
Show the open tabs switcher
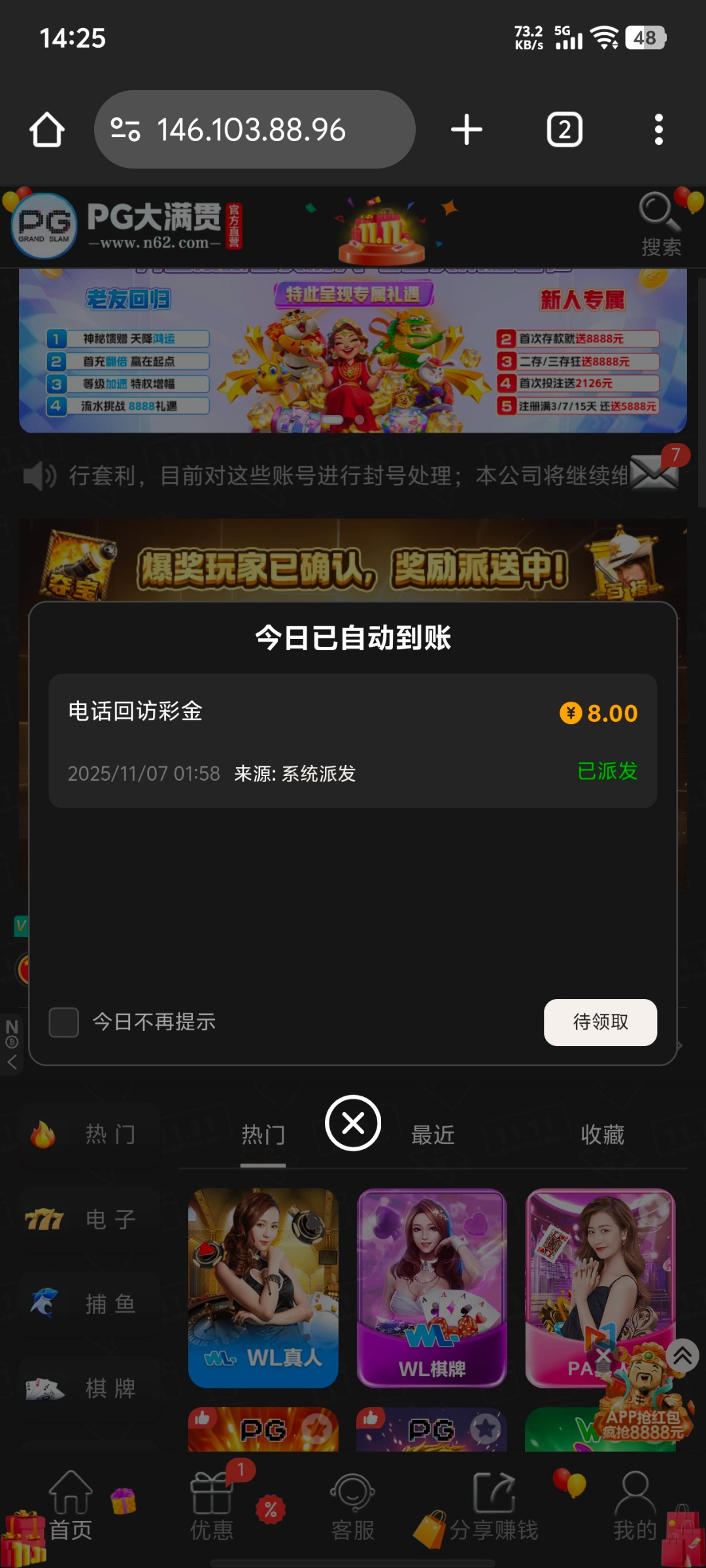[564, 129]
